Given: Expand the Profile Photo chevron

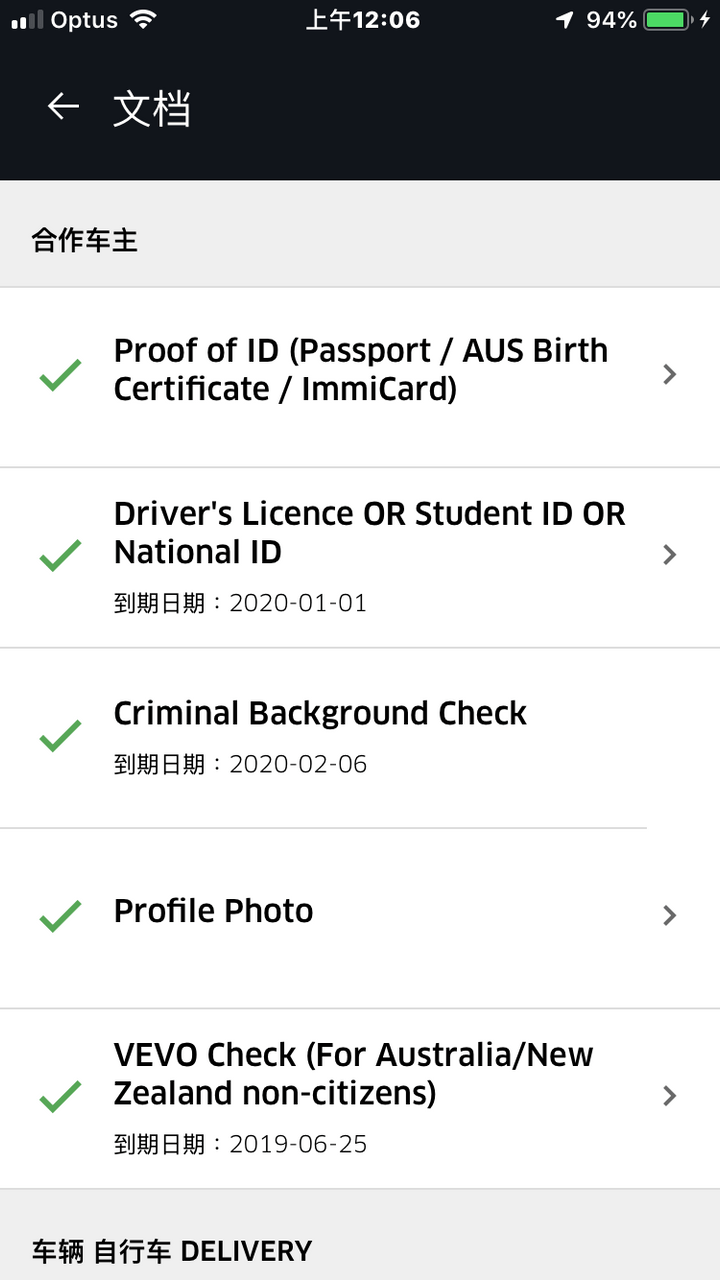Looking at the screenshot, I should 669,915.
